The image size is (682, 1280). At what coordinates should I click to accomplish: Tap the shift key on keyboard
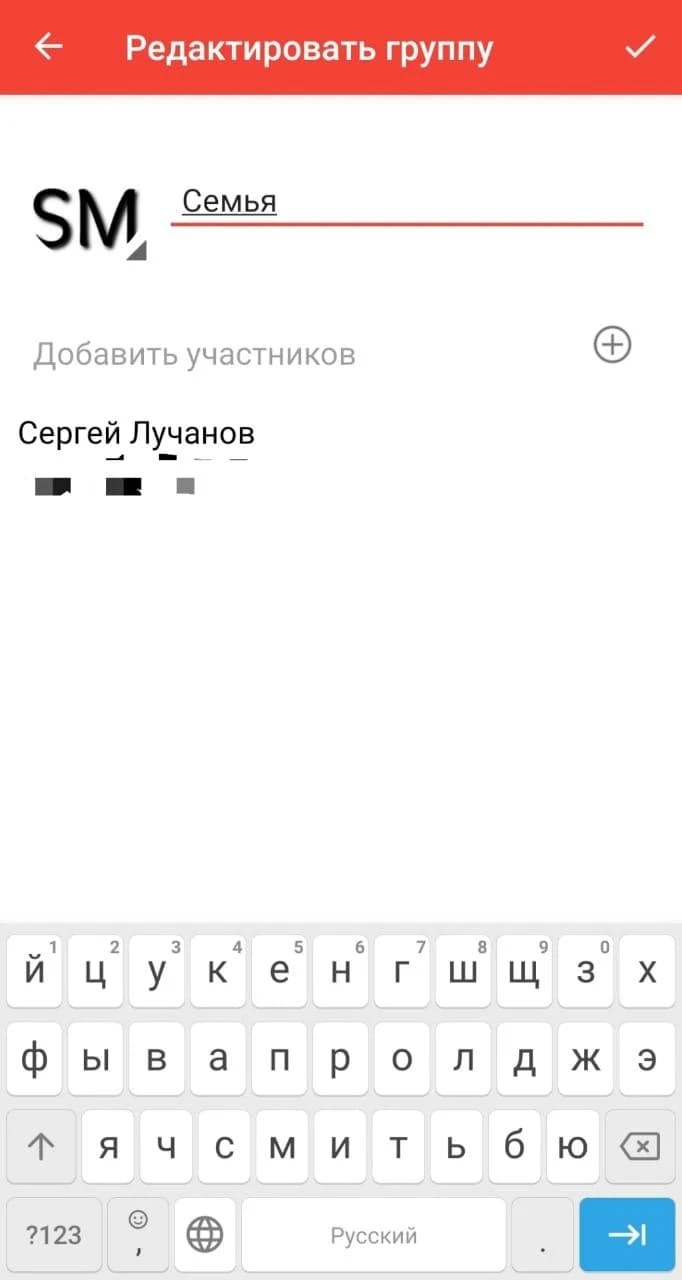(40, 1147)
